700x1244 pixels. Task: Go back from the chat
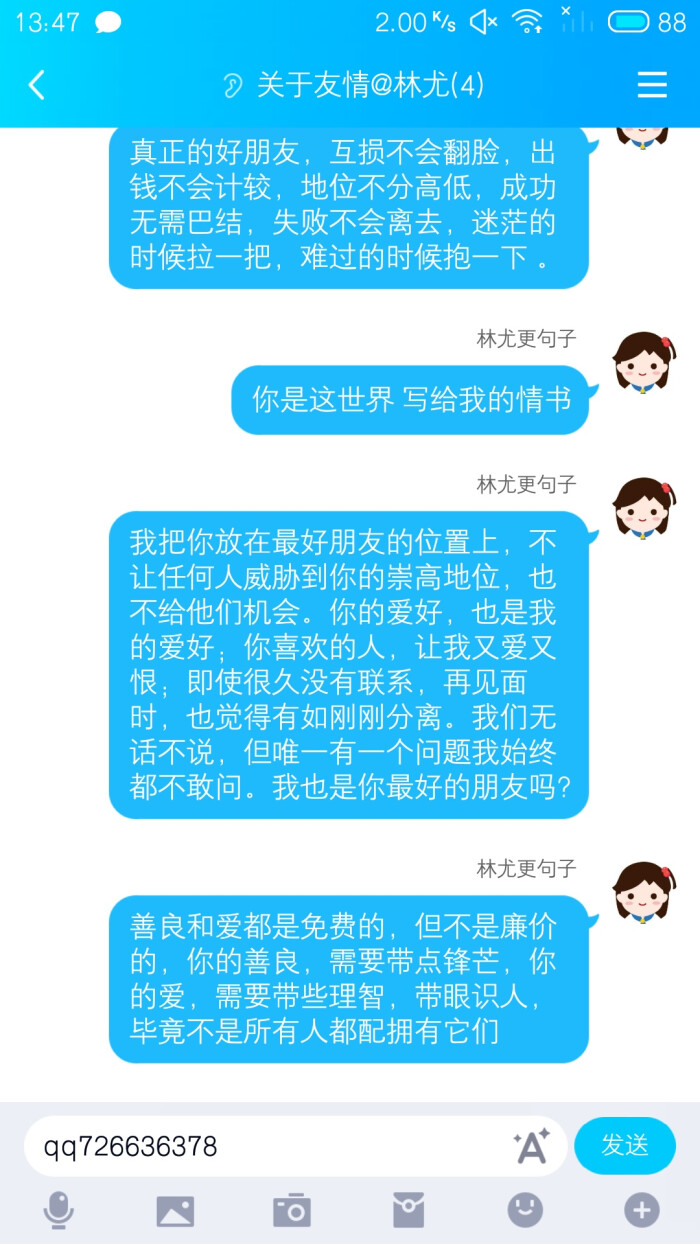(x=37, y=85)
